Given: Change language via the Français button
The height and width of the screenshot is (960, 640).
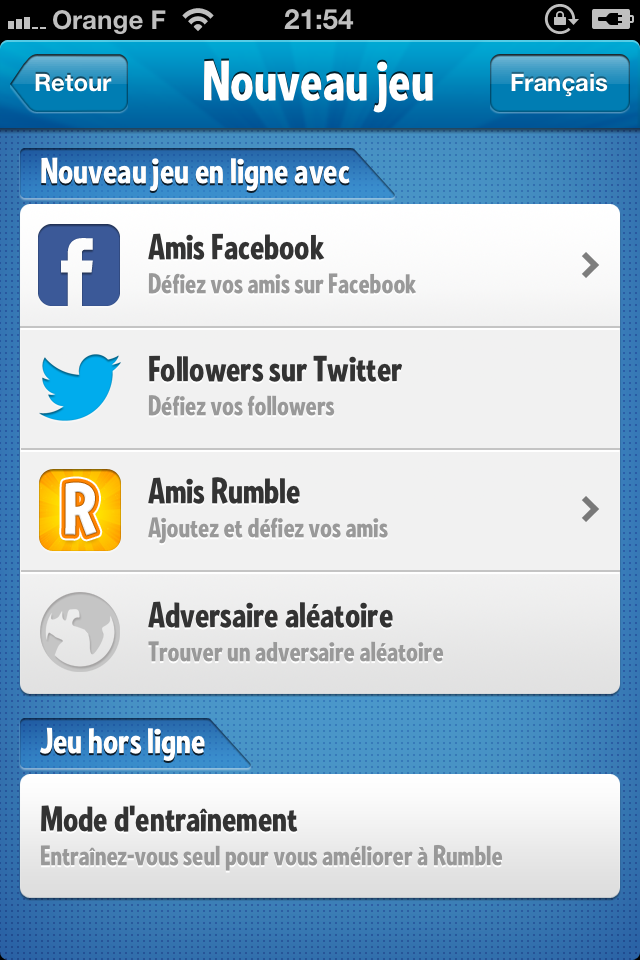Looking at the screenshot, I should click(558, 83).
